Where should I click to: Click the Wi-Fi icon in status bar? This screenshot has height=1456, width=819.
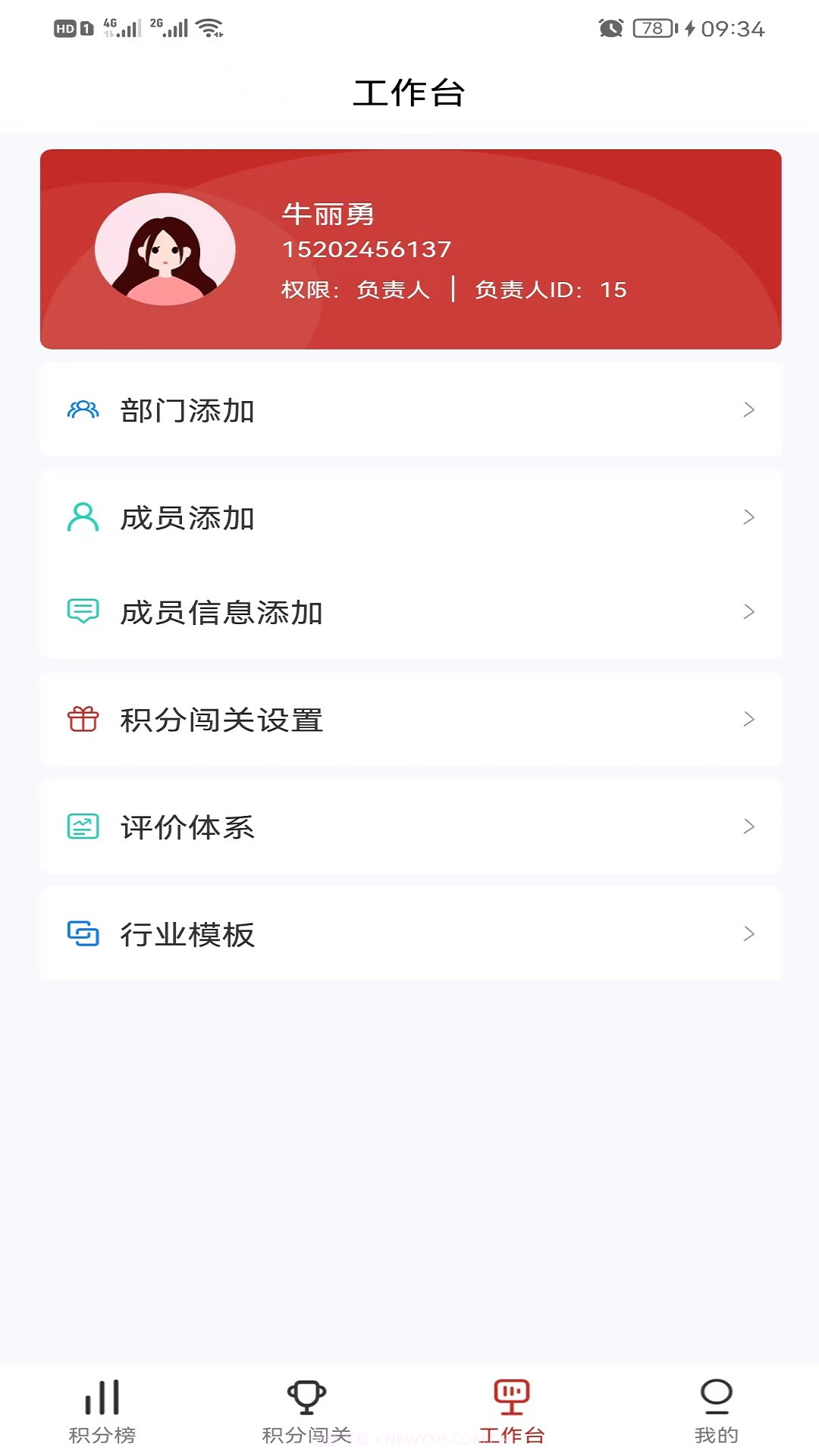click(x=211, y=27)
